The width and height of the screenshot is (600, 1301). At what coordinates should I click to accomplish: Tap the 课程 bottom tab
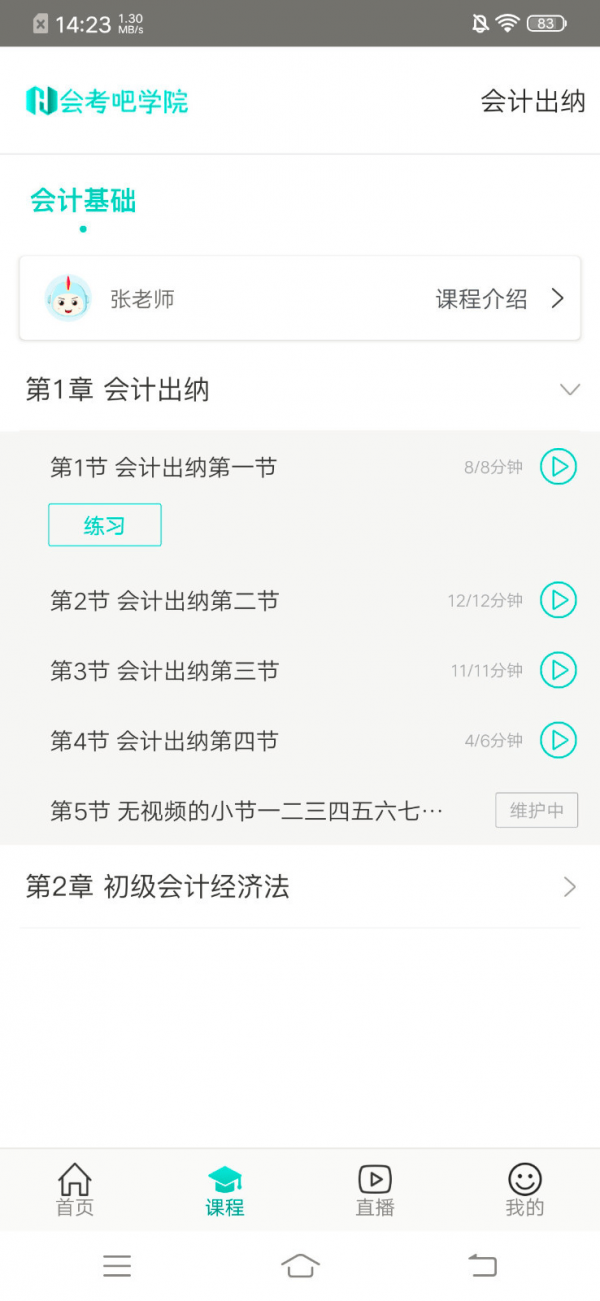coord(225,1190)
